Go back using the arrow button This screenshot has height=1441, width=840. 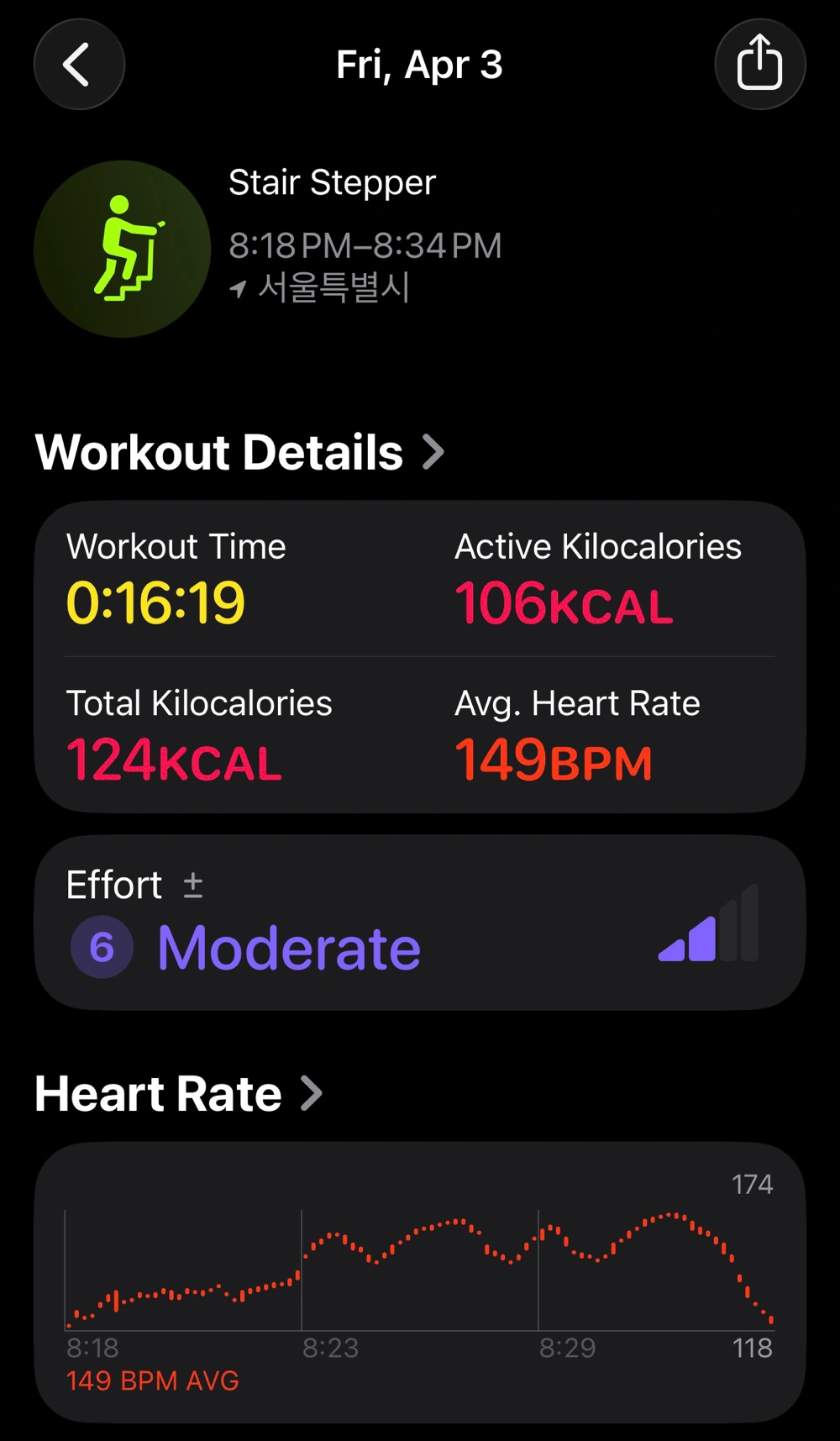[79, 65]
